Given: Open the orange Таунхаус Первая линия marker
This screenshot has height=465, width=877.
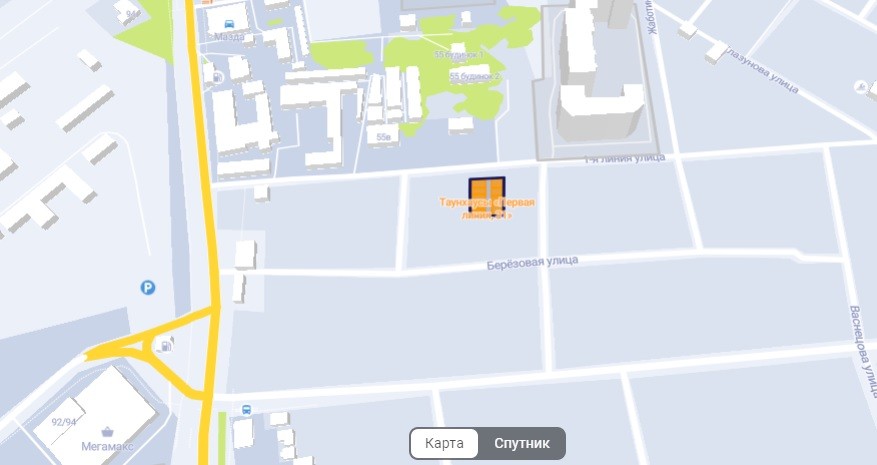Looking at the screenshot, I should coord(487,194).
